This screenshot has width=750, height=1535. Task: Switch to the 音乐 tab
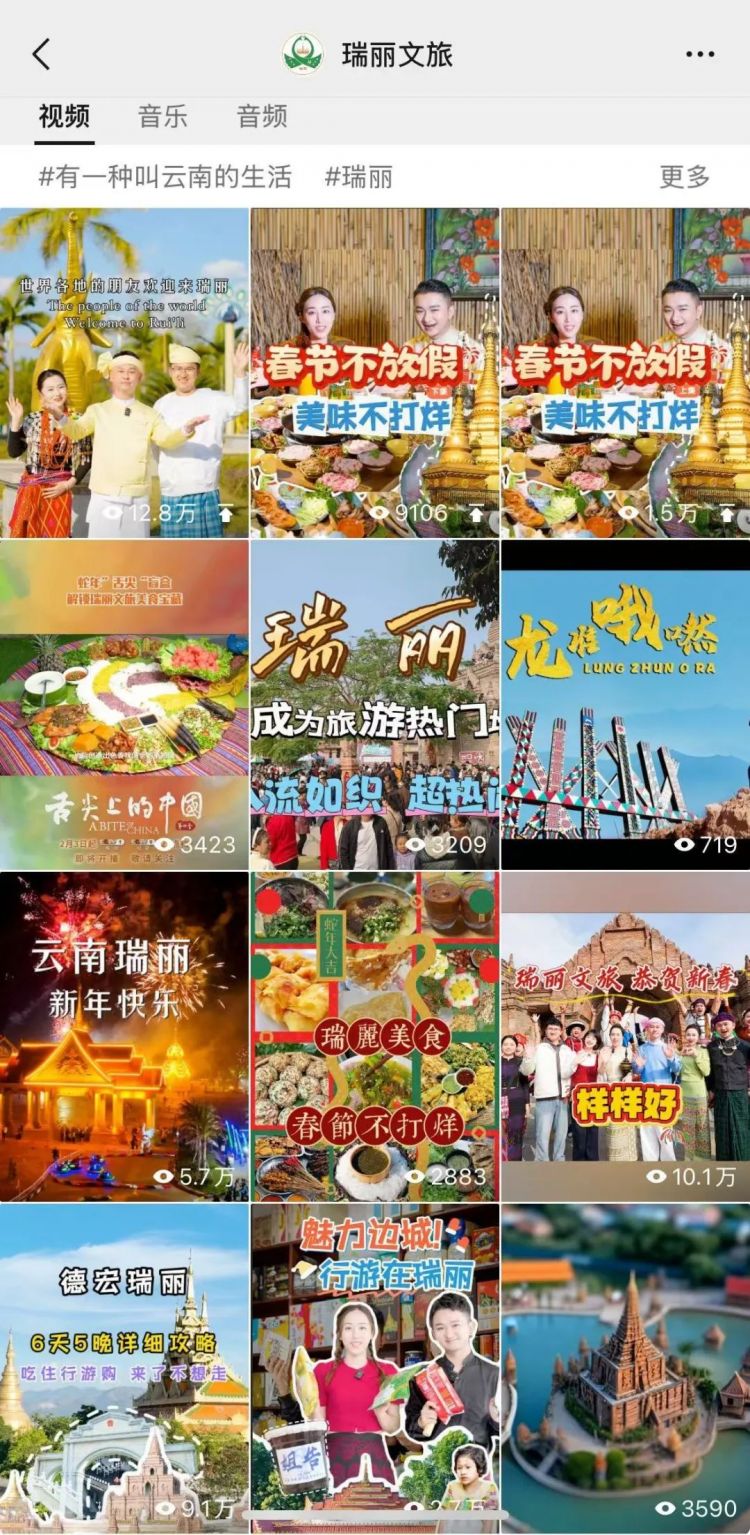click(x=162, y=116)
